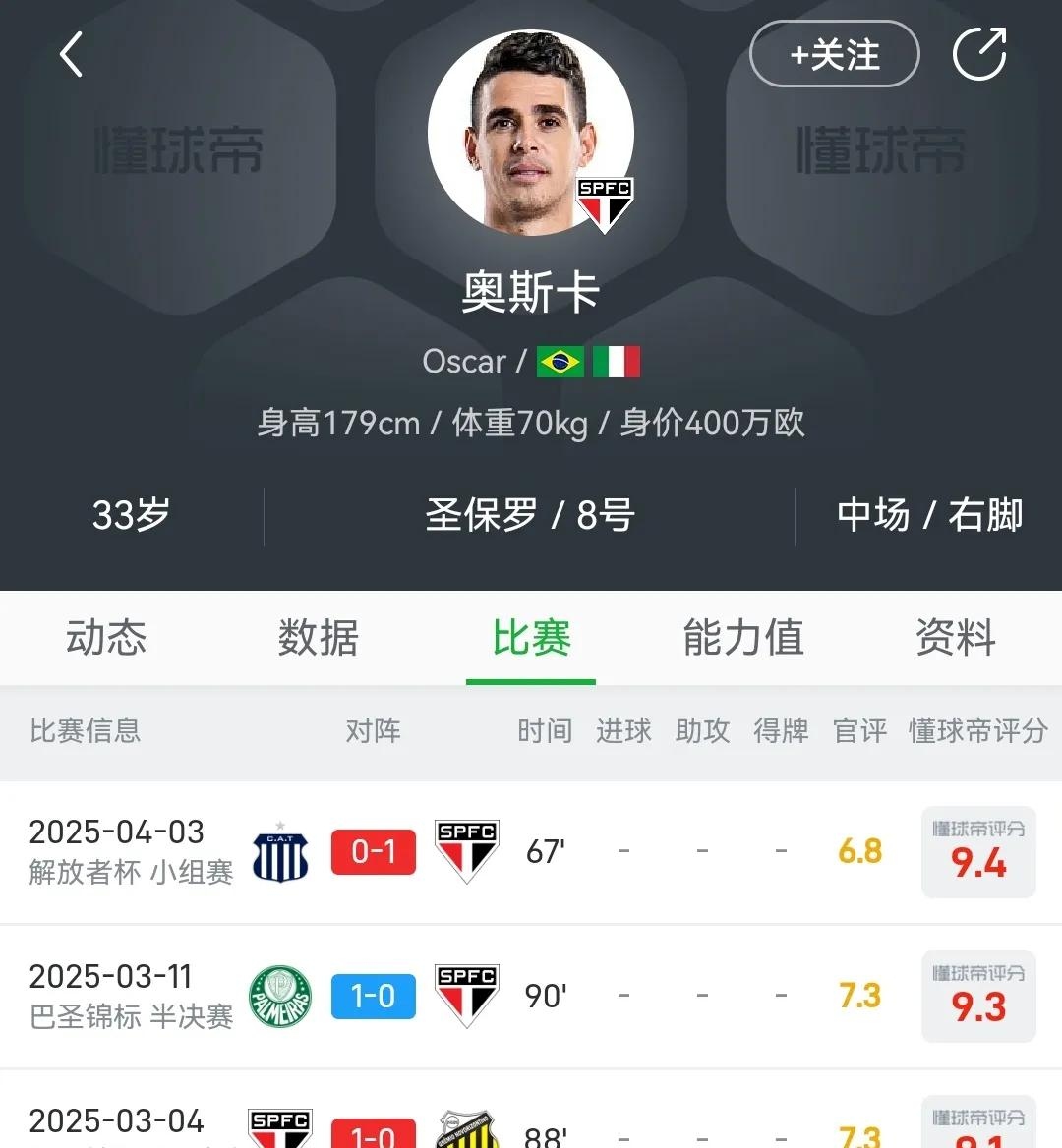The height and width of the screenshot is (1148, 1062).
Task: Open the 能力值 tab
Action: [x=743, y=637]
